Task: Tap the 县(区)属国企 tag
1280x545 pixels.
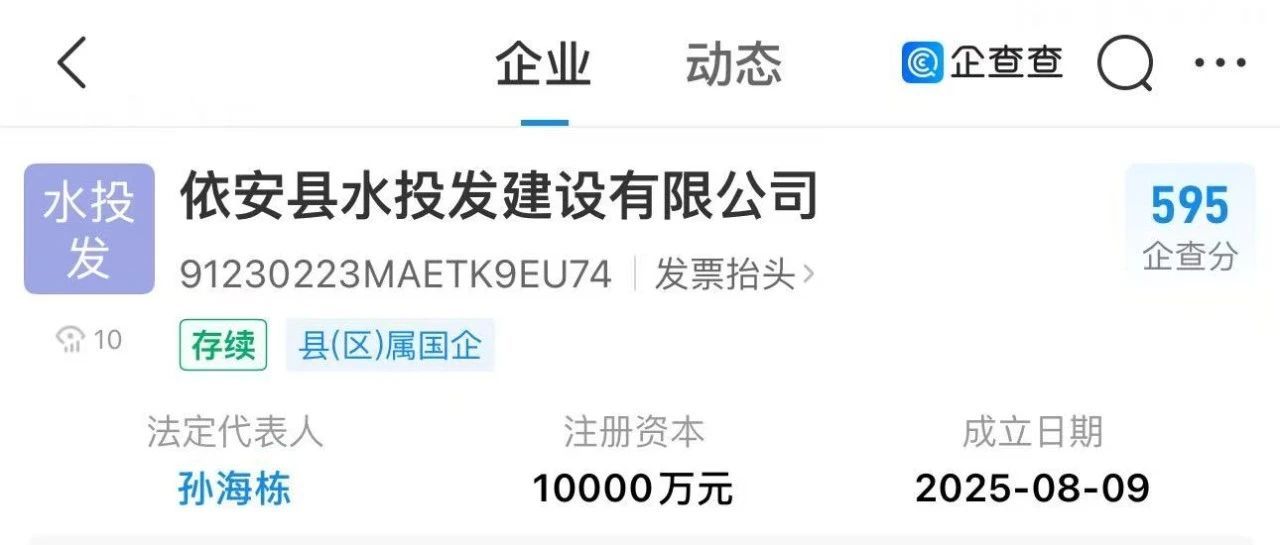Action: (390, 346)
